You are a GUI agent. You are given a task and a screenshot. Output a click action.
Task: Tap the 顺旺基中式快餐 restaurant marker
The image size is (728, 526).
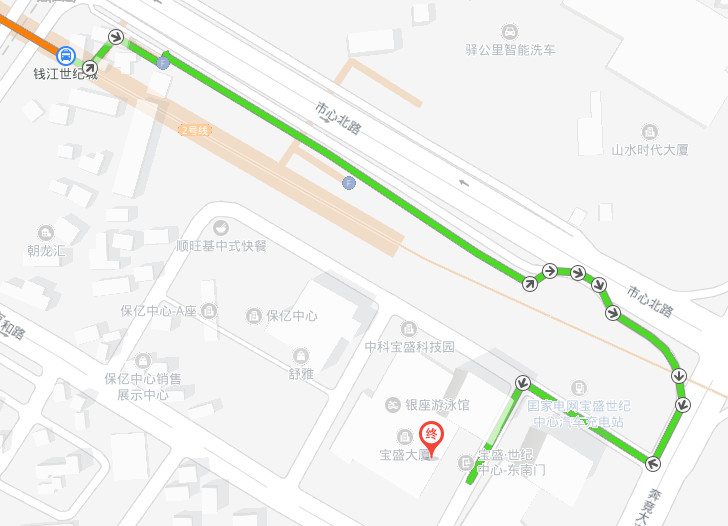click(x=220, y=228)
